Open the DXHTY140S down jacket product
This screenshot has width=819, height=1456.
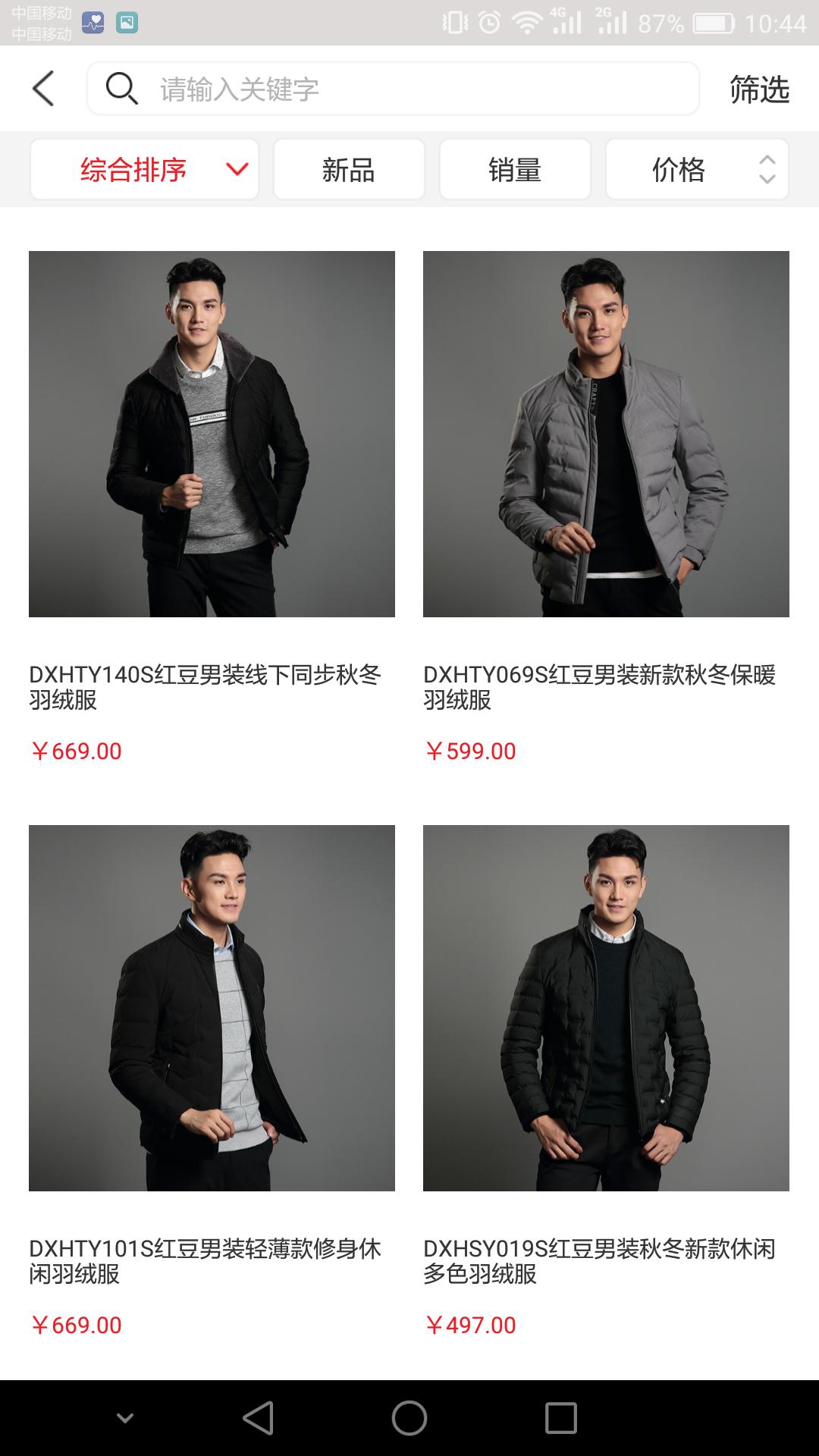212,434
